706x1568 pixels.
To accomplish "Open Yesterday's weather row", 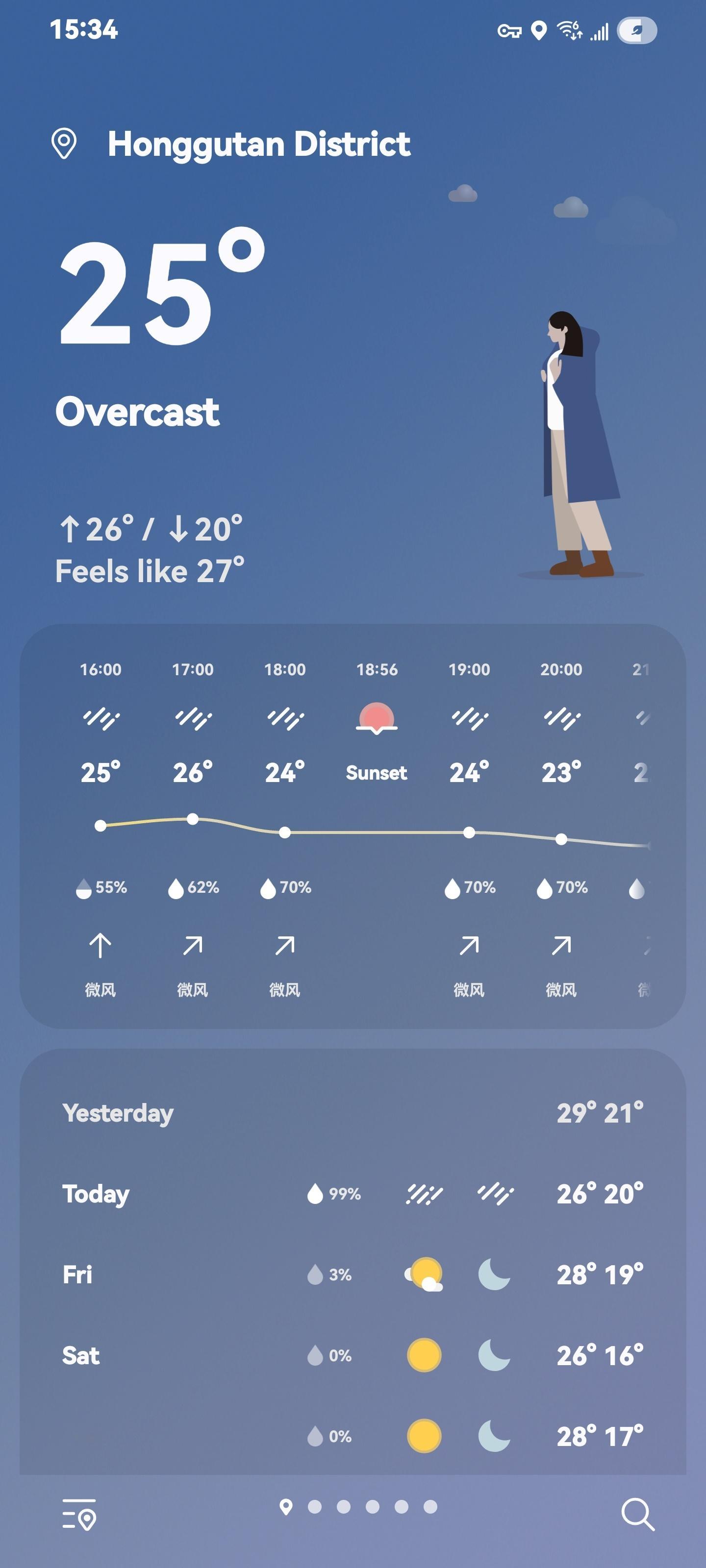I will 353,1113.
